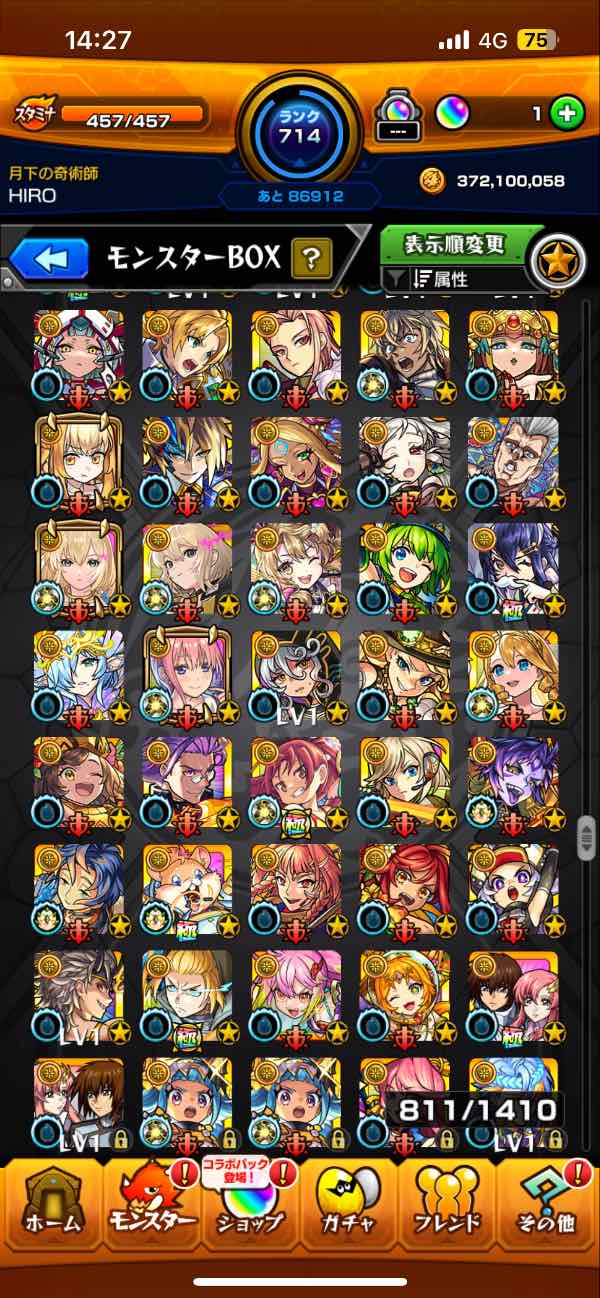Tap the scrollbar handle on the right edge

click(587, 838)
